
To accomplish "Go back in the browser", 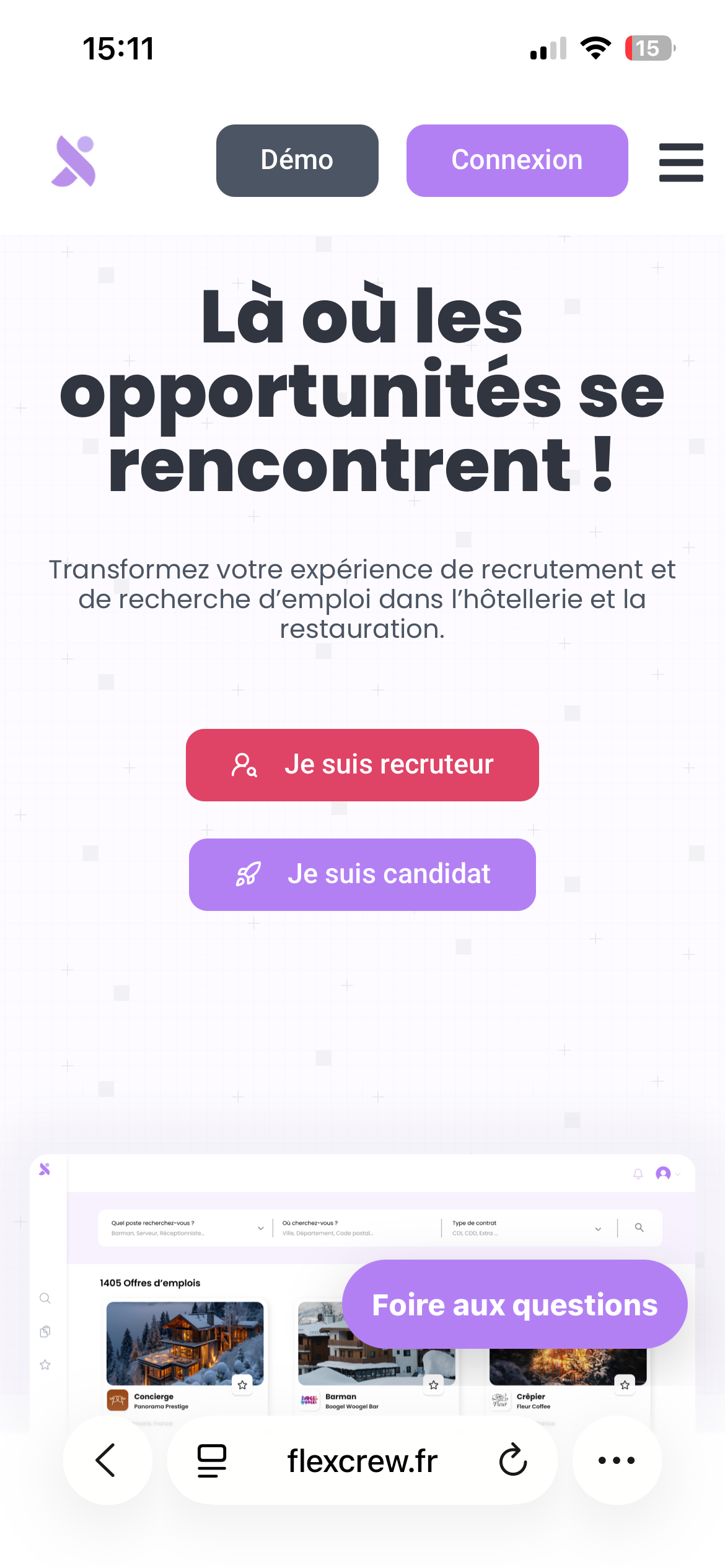I will pos(107,1460).
